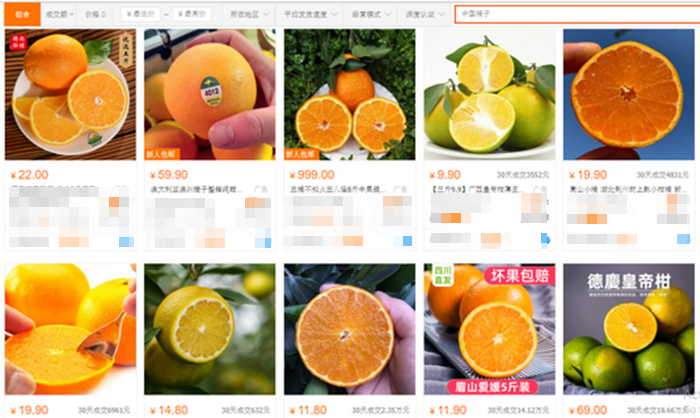Open the 德庆皇帝柑 product card
The width and height of the screenshot is (700, 418).
tap(628, 330)
